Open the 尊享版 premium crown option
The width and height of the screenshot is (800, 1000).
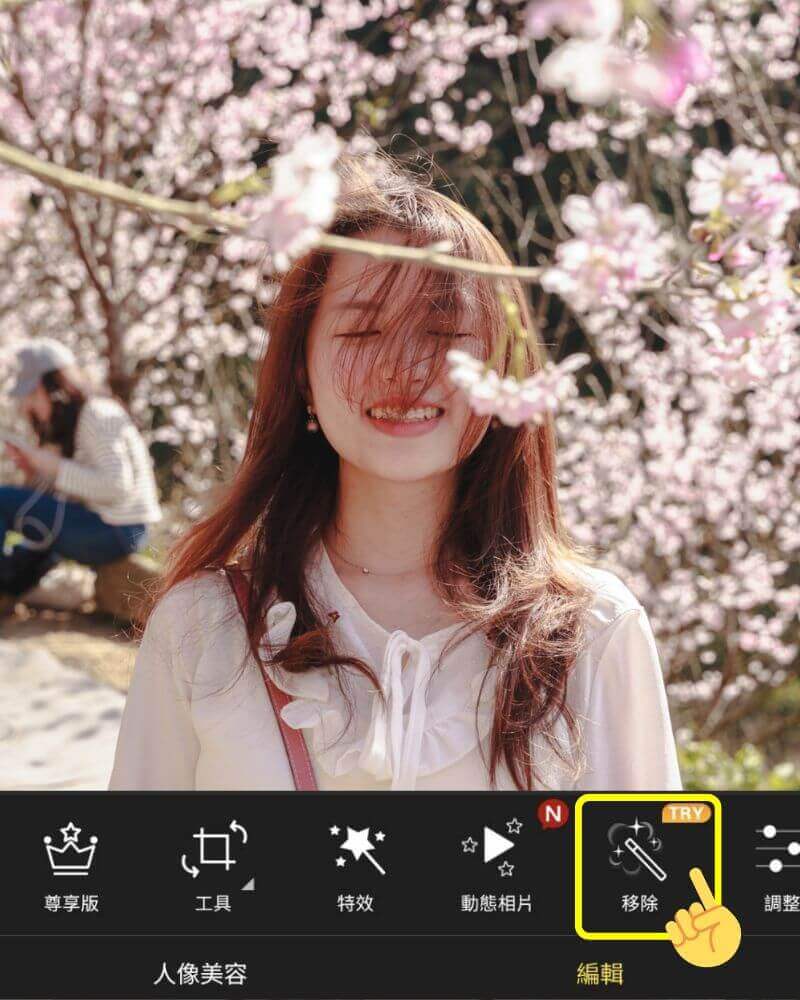tap(71, 865)
